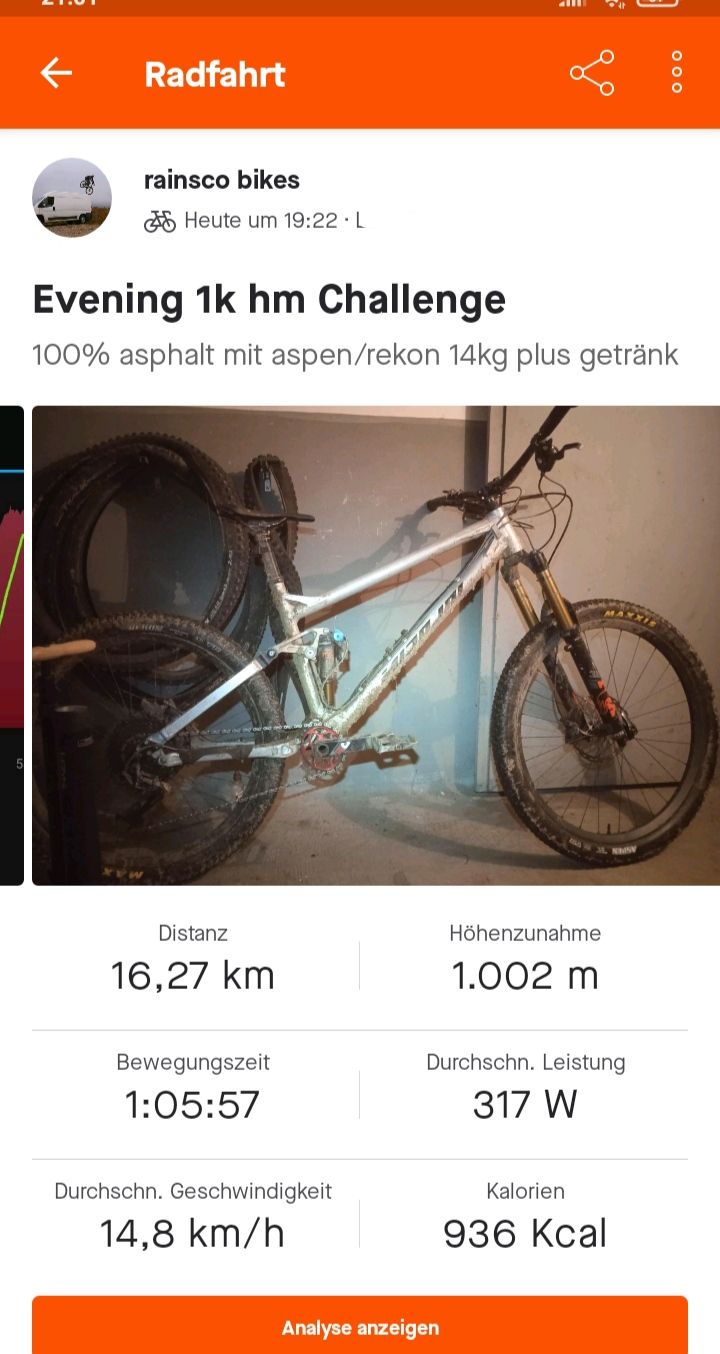Share this Radfahrt activity
The width and height of the screenshot is (720, 1354).
[591, 73]
